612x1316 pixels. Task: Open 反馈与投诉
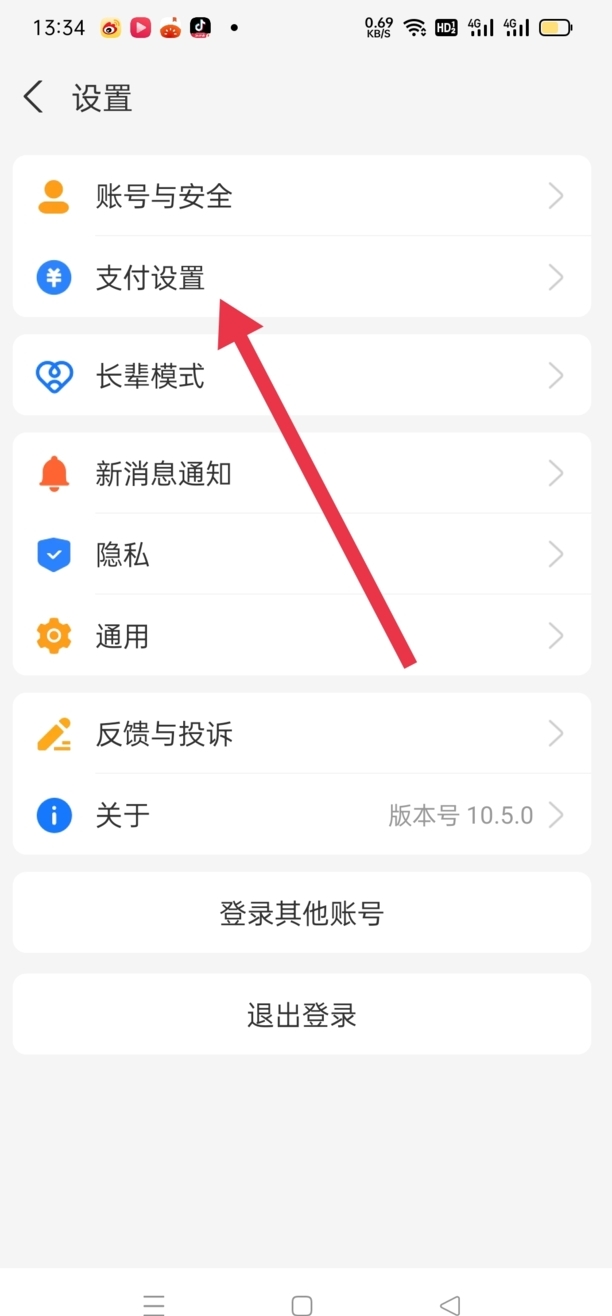[x=301, y=734]
